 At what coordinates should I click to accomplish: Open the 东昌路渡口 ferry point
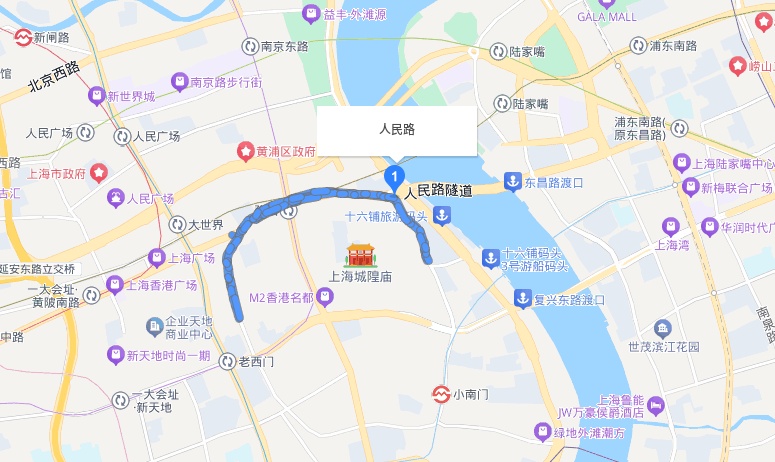(x=513, y=182)
